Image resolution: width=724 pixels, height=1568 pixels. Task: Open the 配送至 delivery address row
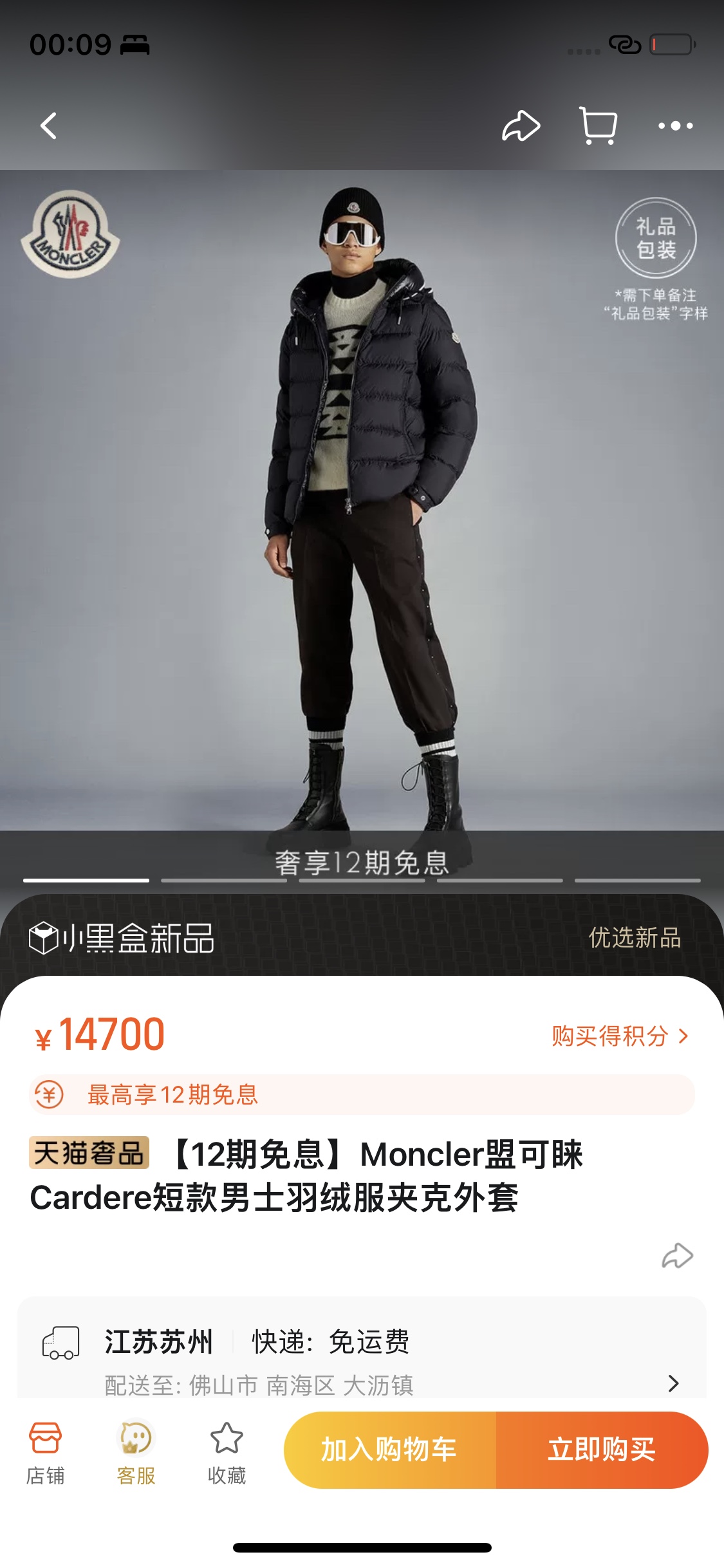click(362, 1383)
